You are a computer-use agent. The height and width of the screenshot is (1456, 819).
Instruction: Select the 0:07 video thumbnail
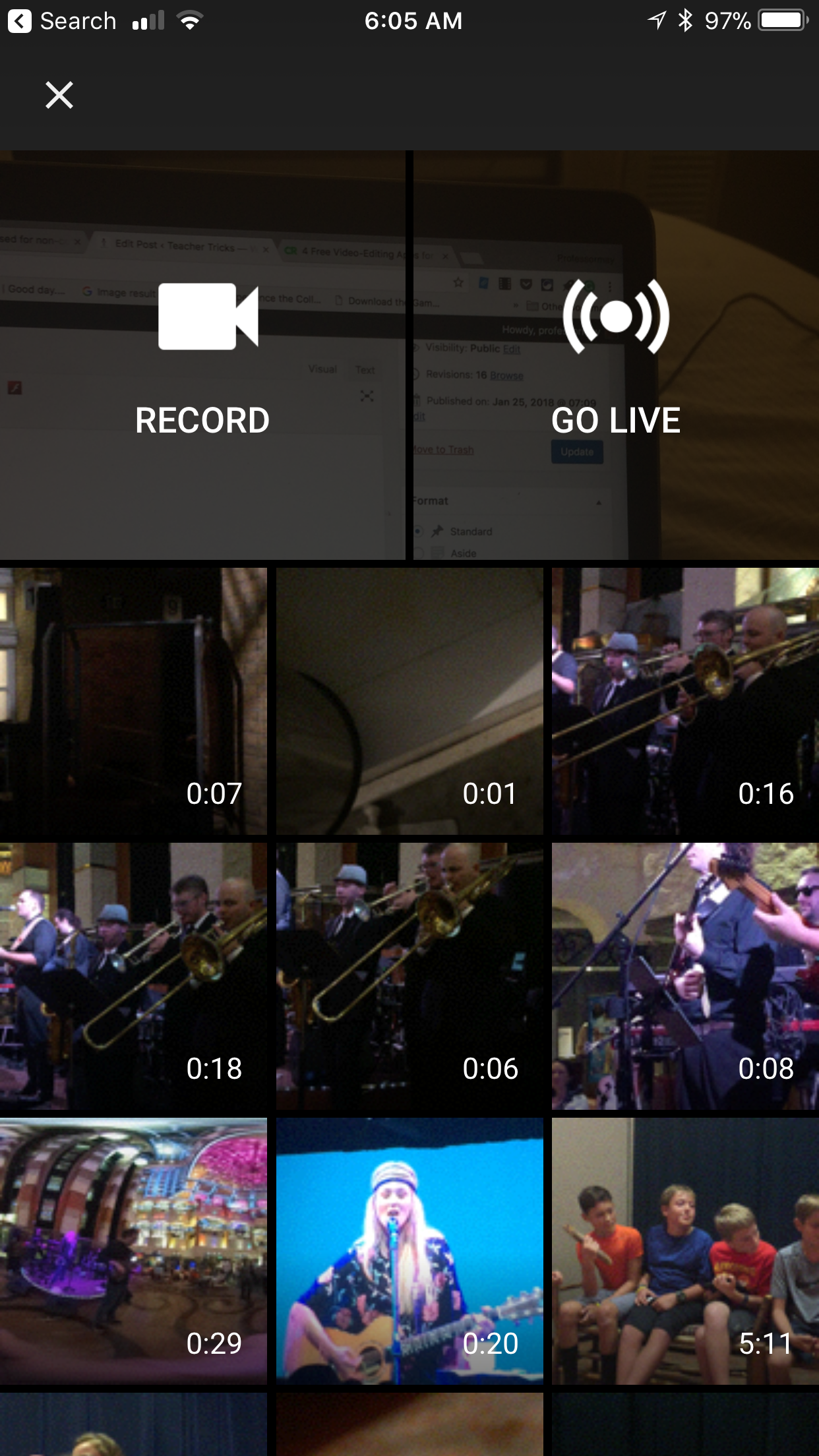pyautogui.click(x=133, y=701)
